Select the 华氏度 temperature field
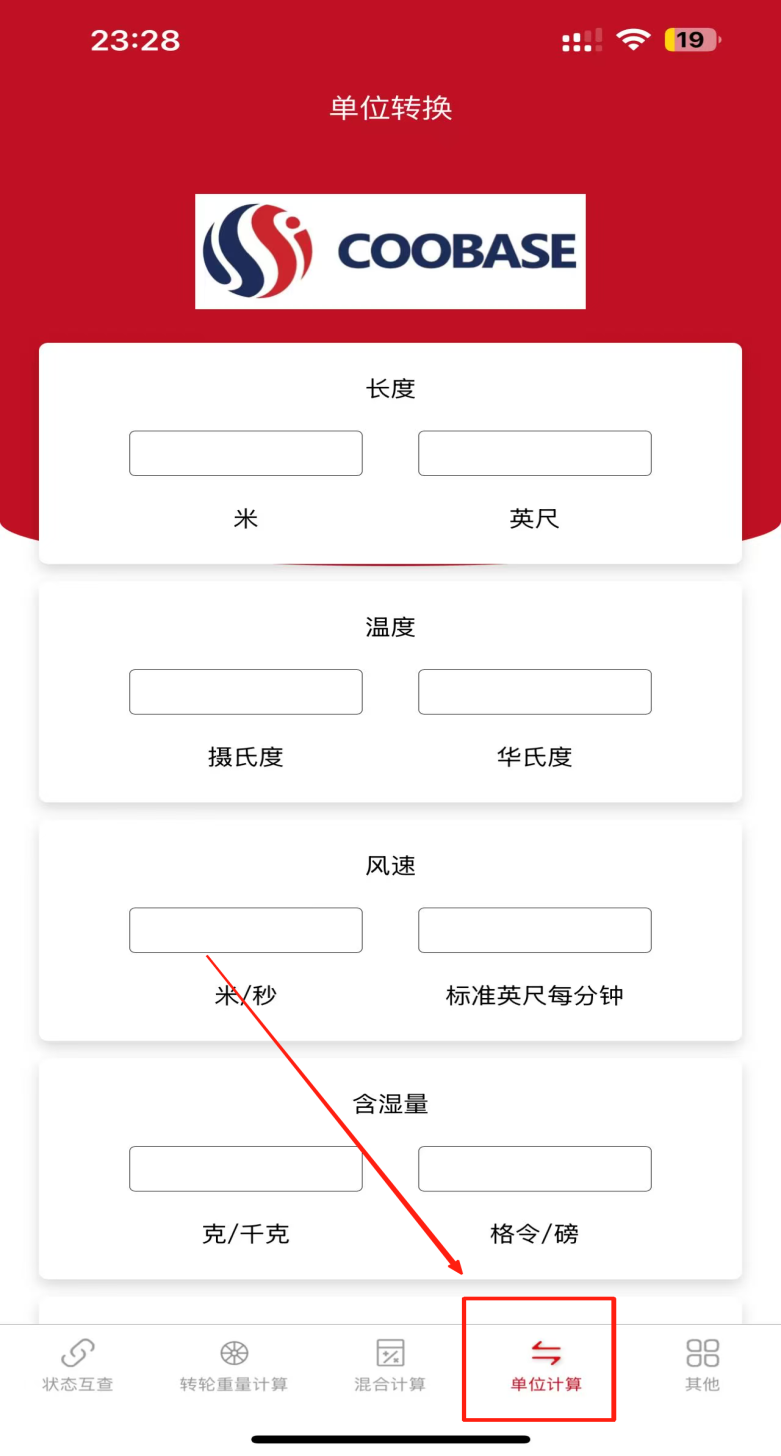781x1456 pixels. click(x=534, y=692)
